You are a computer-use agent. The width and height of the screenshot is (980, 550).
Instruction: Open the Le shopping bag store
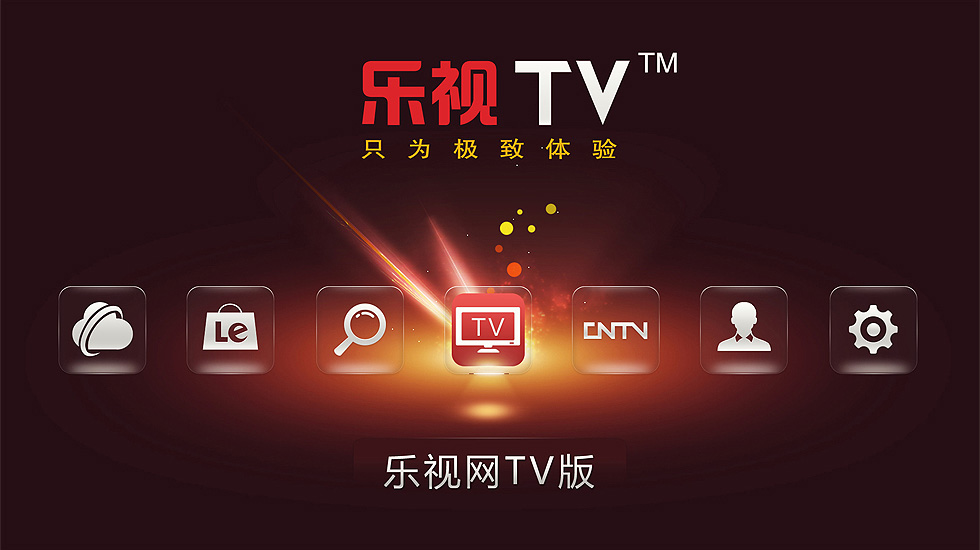pyautogui.click(x=230, y=330)
